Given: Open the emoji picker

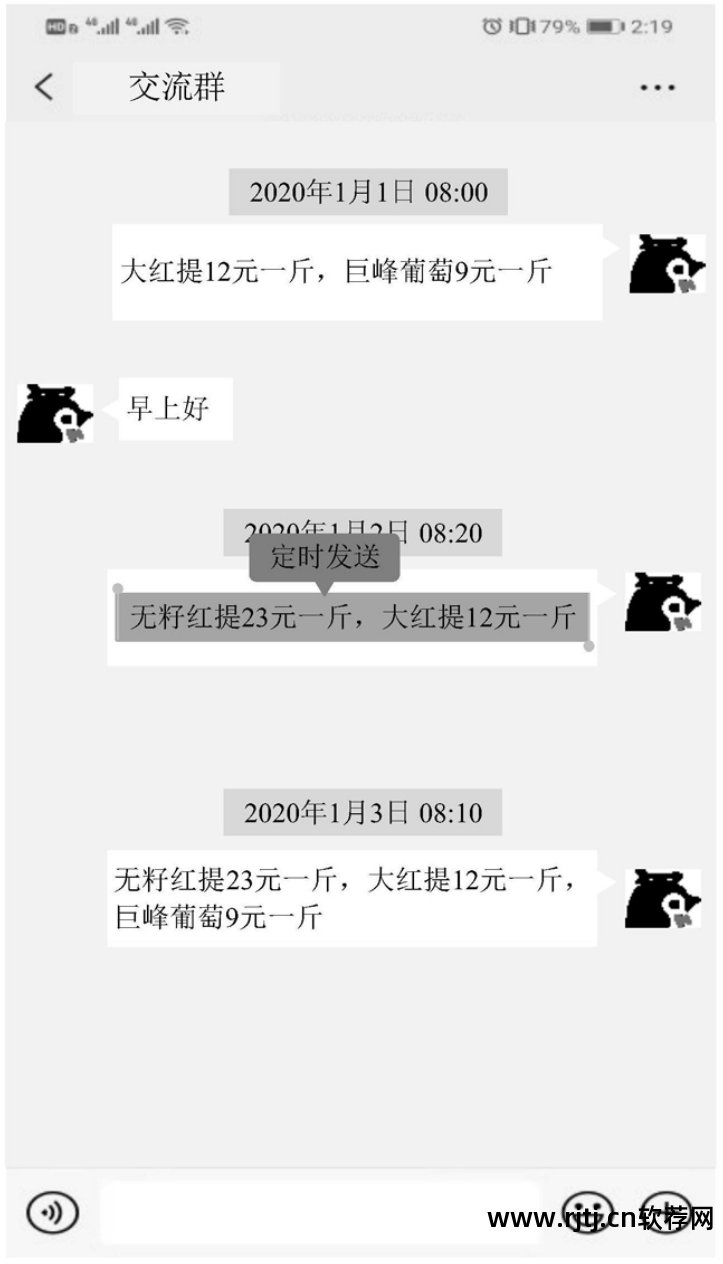Looking at the screenshot, I should point(587,1212).
